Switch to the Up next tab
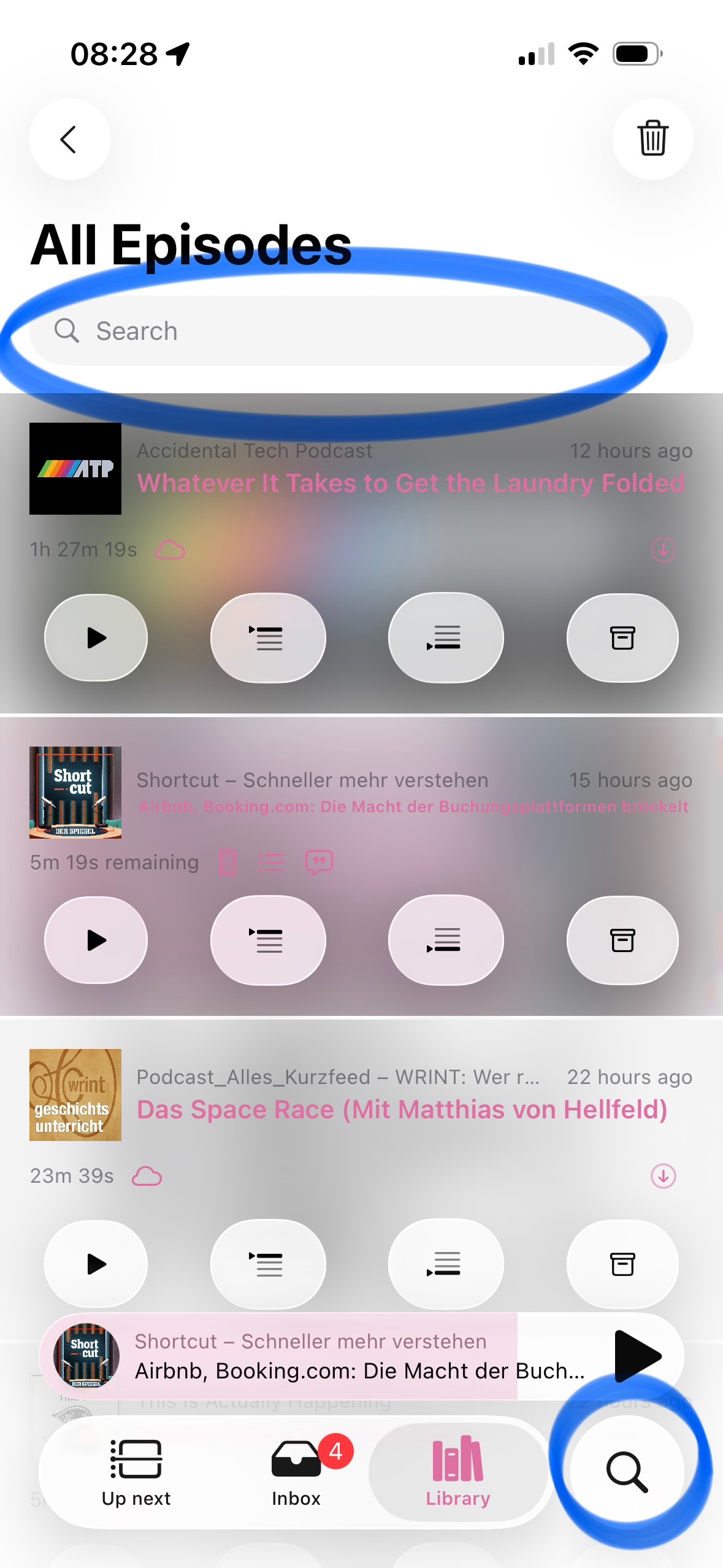723x1568 pixels. coord(136,1472)
